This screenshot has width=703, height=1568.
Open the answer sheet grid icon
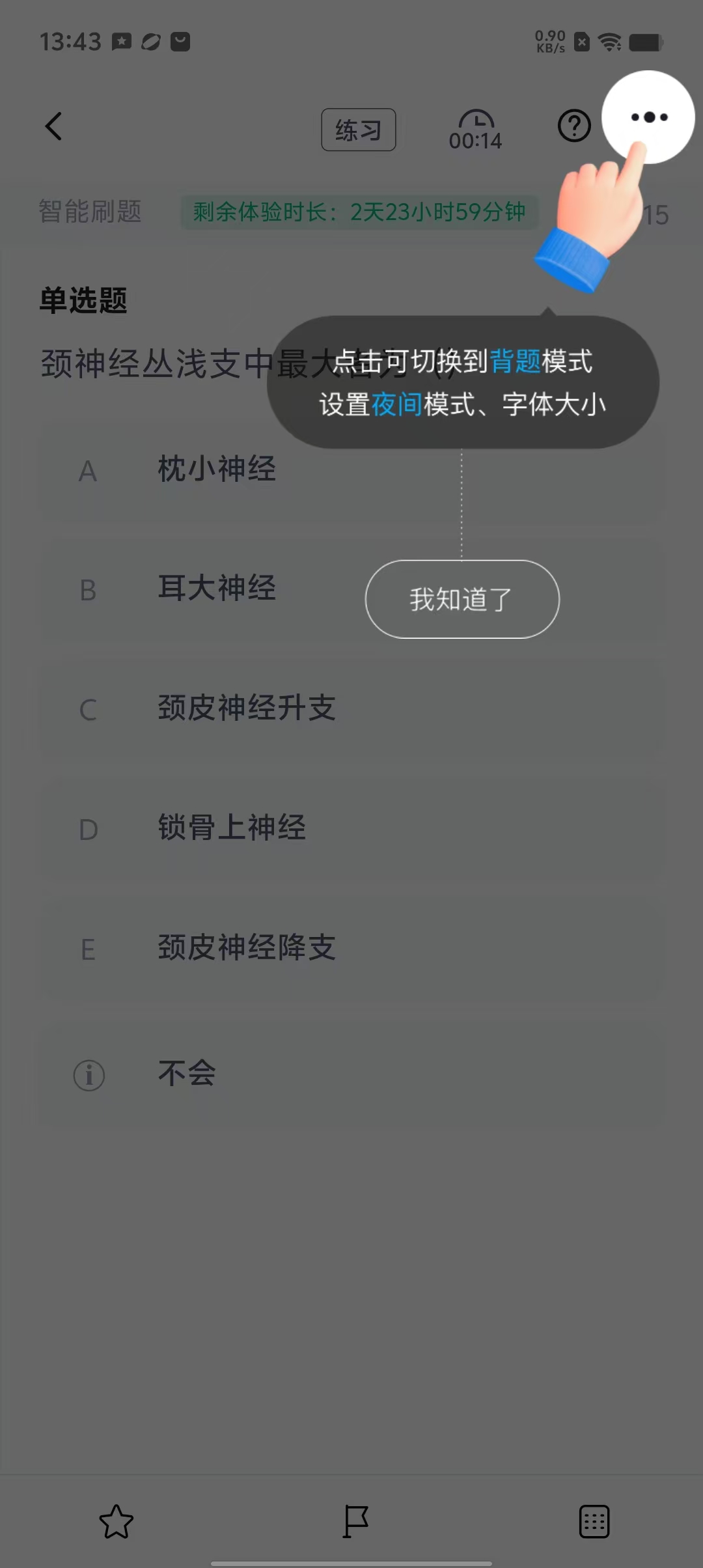(594, 1522)
